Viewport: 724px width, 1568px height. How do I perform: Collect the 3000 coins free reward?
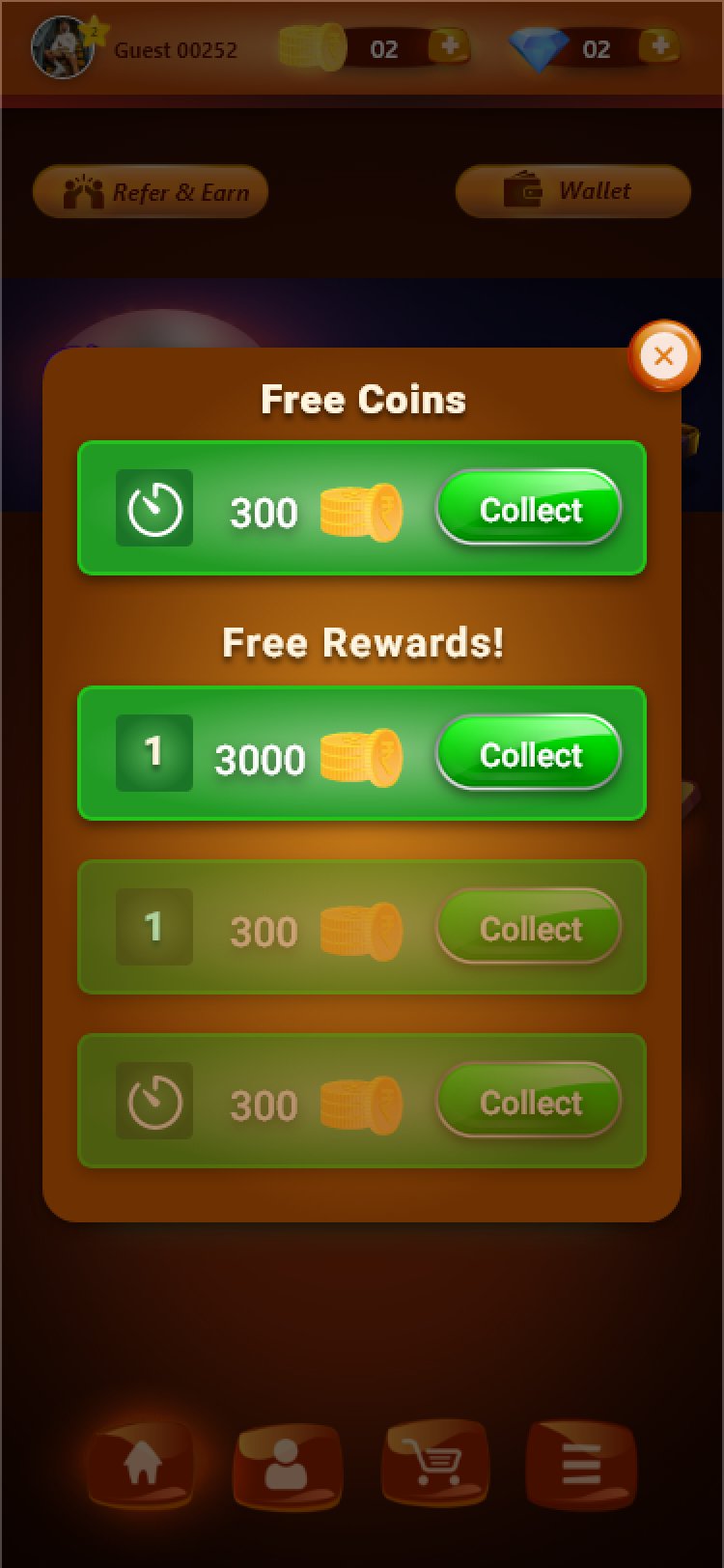pyautogui.click(x=529, y=754)
